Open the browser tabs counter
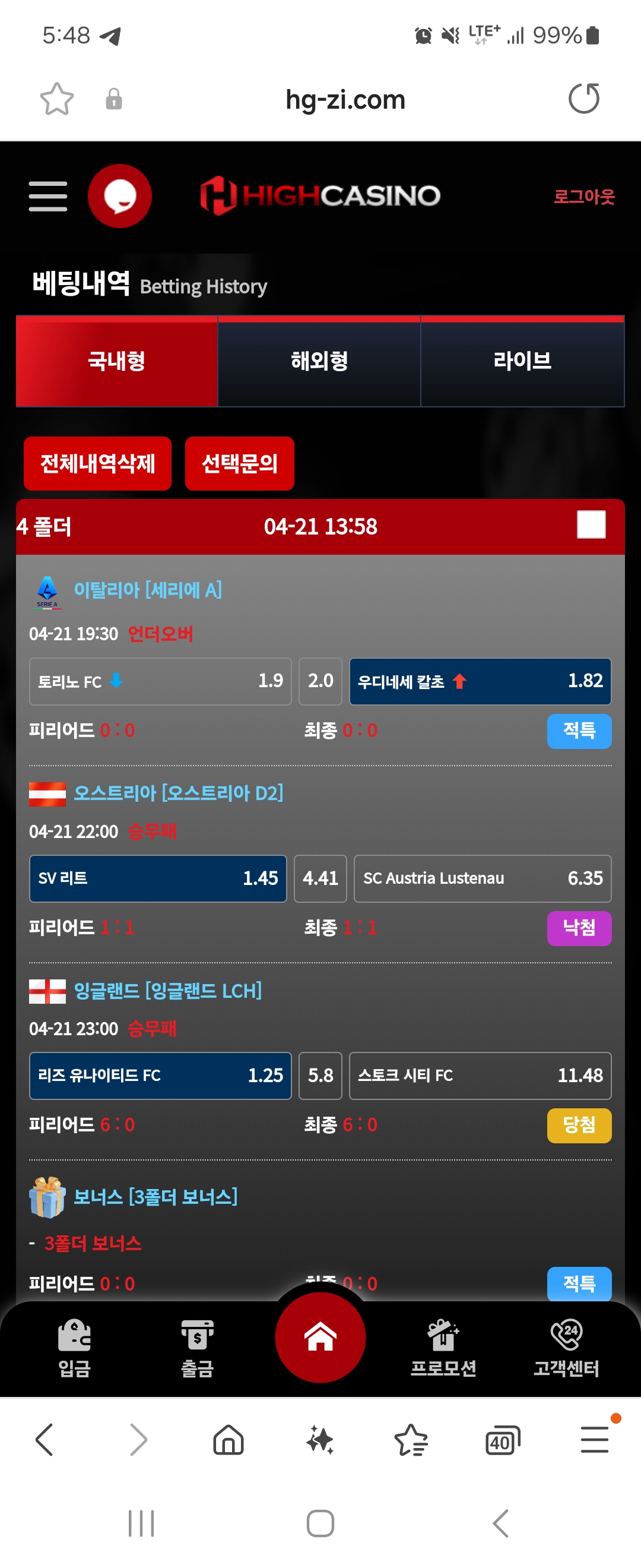 coord(502,1441)
